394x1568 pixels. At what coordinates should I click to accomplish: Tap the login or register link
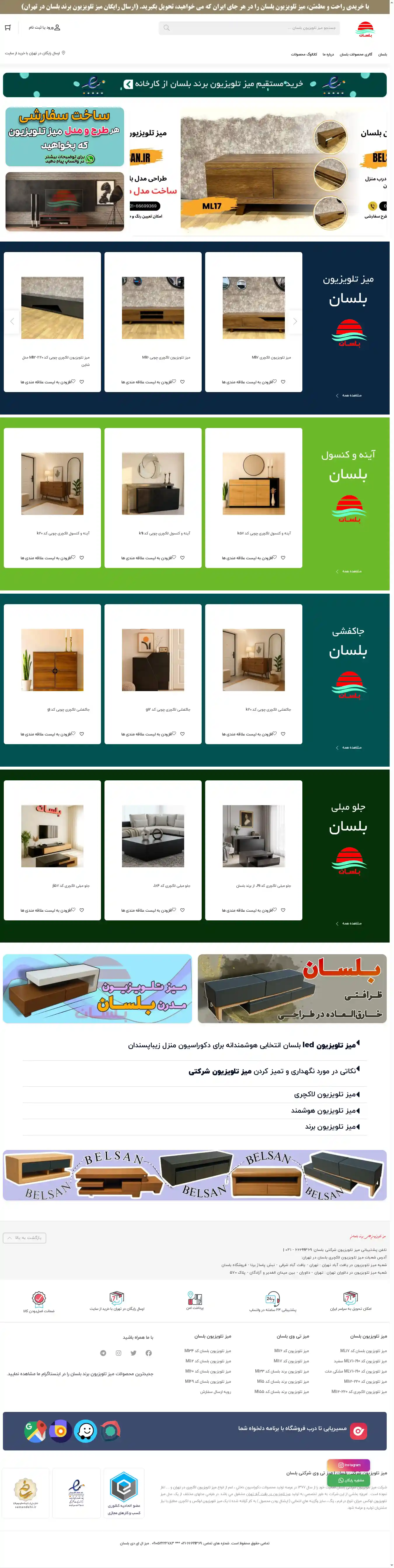pyautogui.click(x=44, y=28)
